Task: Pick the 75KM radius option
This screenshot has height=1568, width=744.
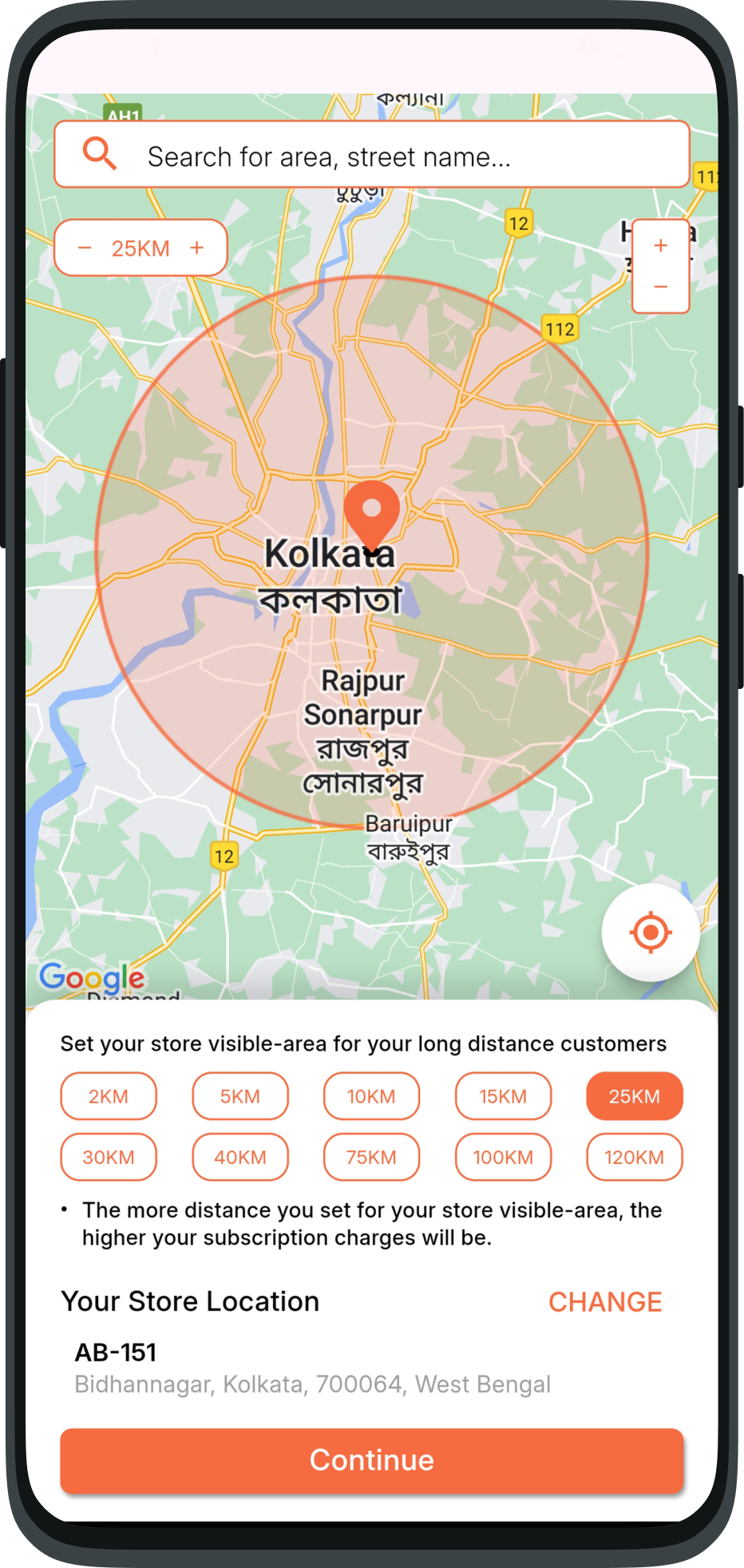Action: (371, 1157)
